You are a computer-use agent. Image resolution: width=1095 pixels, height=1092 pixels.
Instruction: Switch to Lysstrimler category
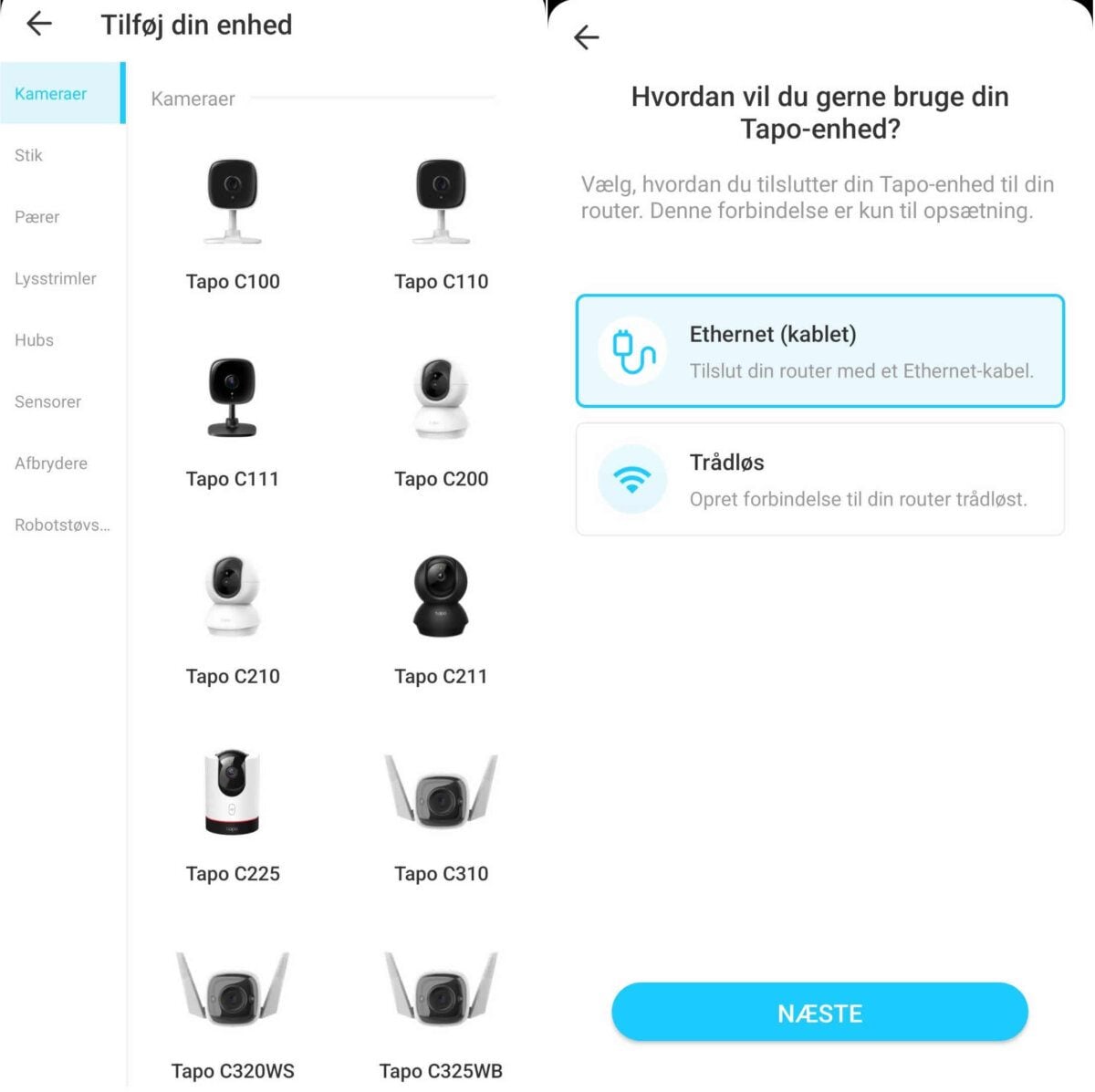click(56, 278)
